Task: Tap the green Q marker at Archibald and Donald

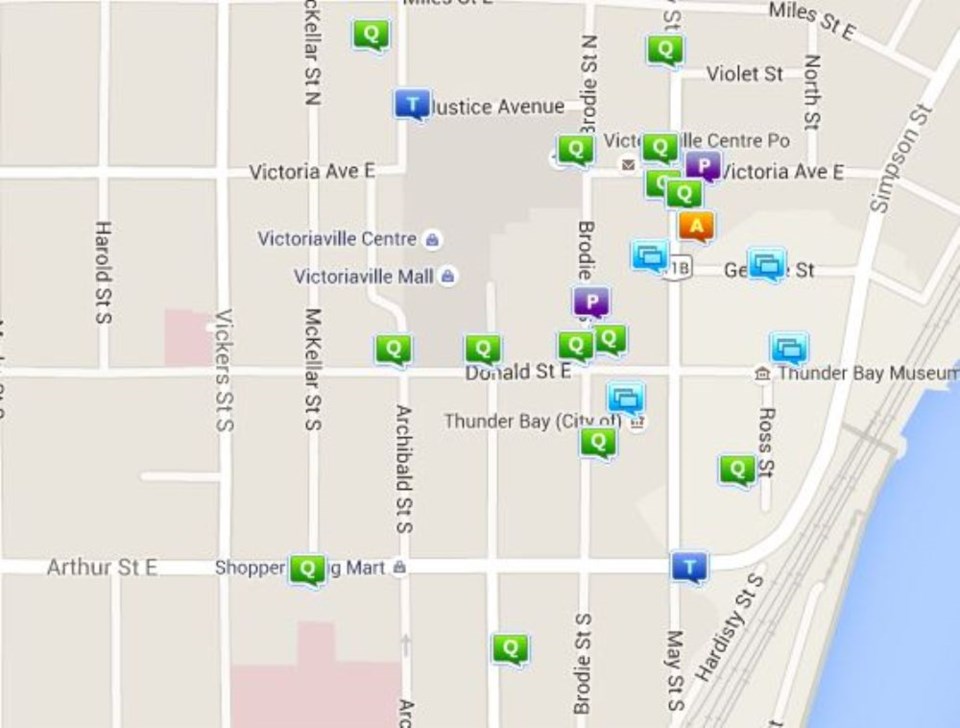Action: [393, 349]
